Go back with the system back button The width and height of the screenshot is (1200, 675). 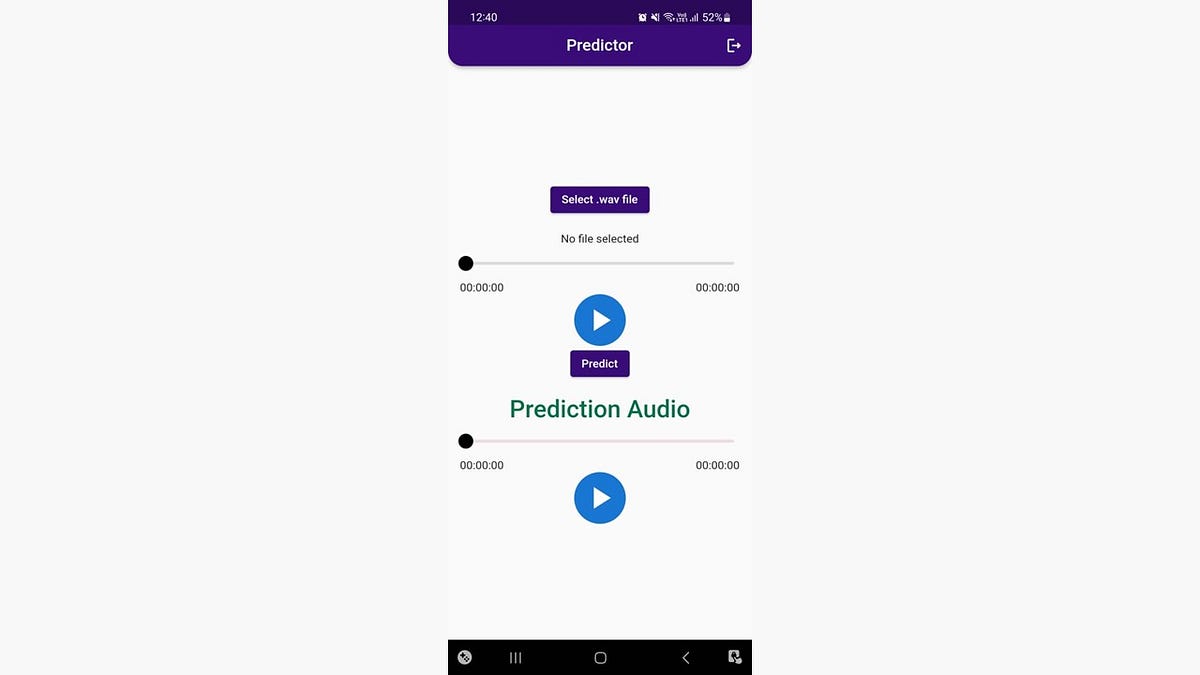(x=686, y=657)
